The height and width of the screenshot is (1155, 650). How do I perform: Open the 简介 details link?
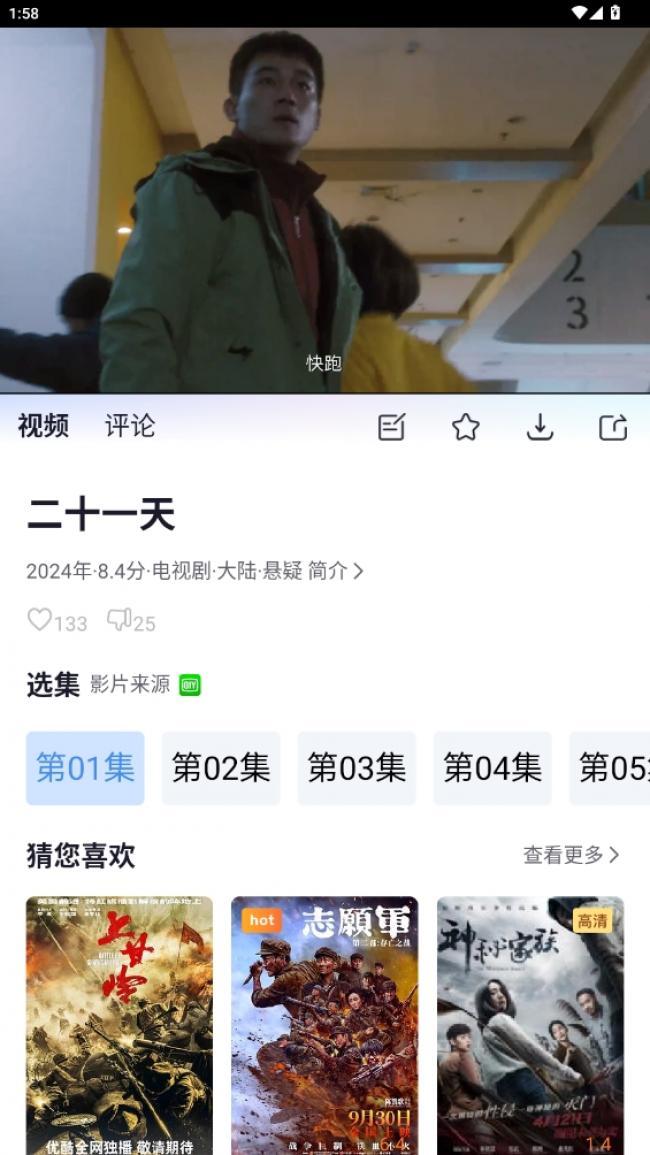click(x=335, y=571)
